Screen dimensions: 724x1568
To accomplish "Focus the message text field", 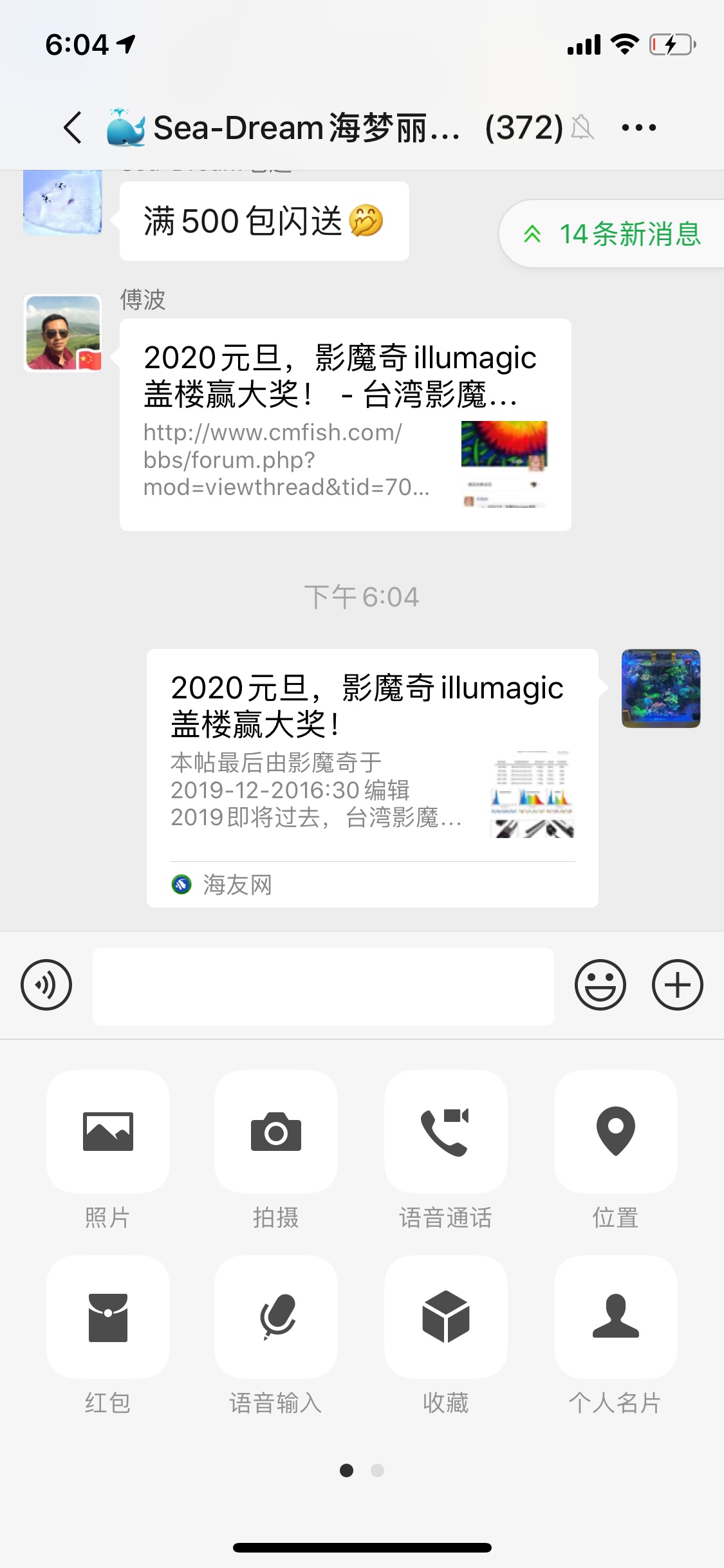I will 323,986.
